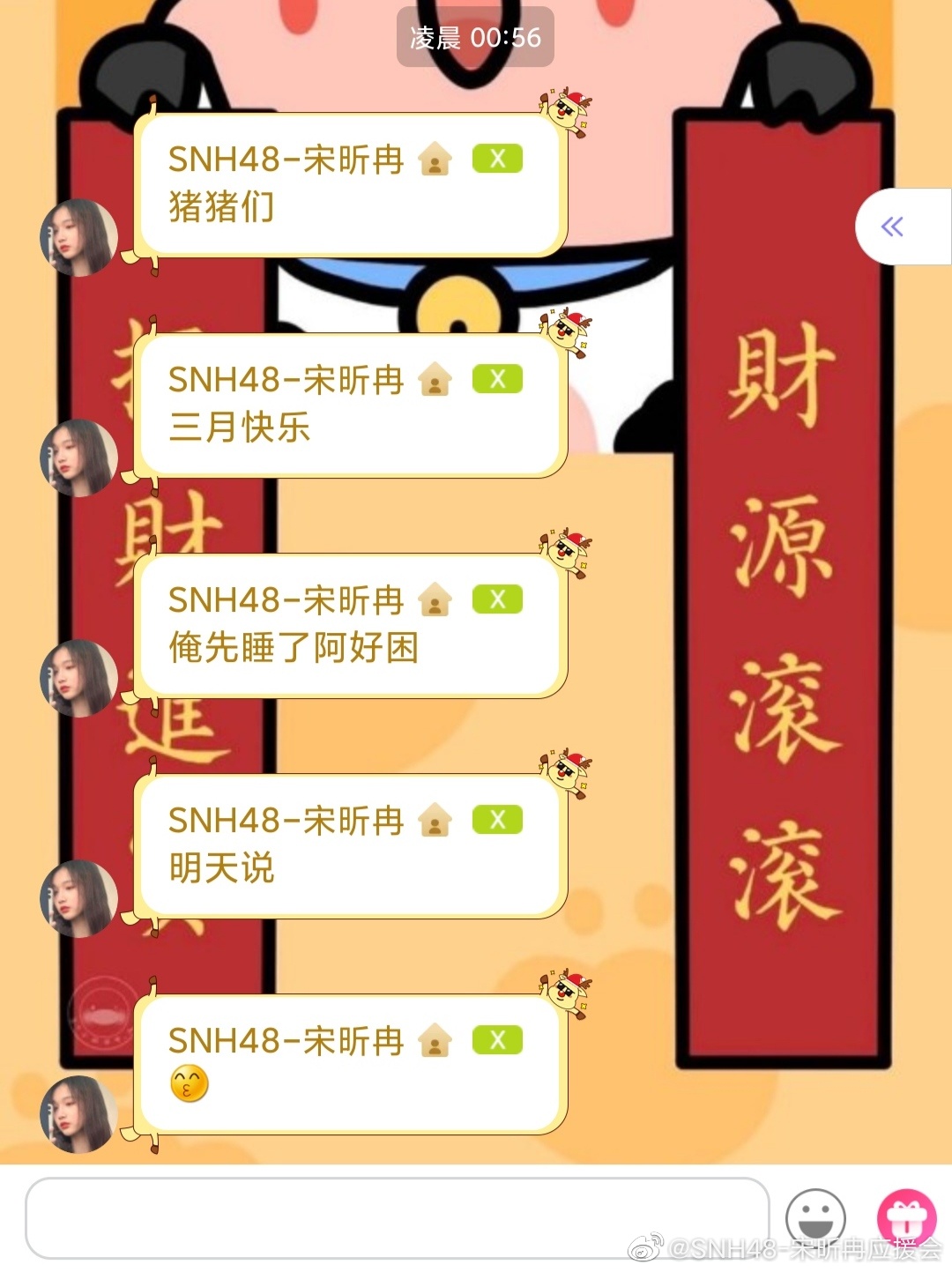Open the pink gift icon
Viewport: 952px width, 1272px height.
pyautogui.click(x=906, y=1217)
